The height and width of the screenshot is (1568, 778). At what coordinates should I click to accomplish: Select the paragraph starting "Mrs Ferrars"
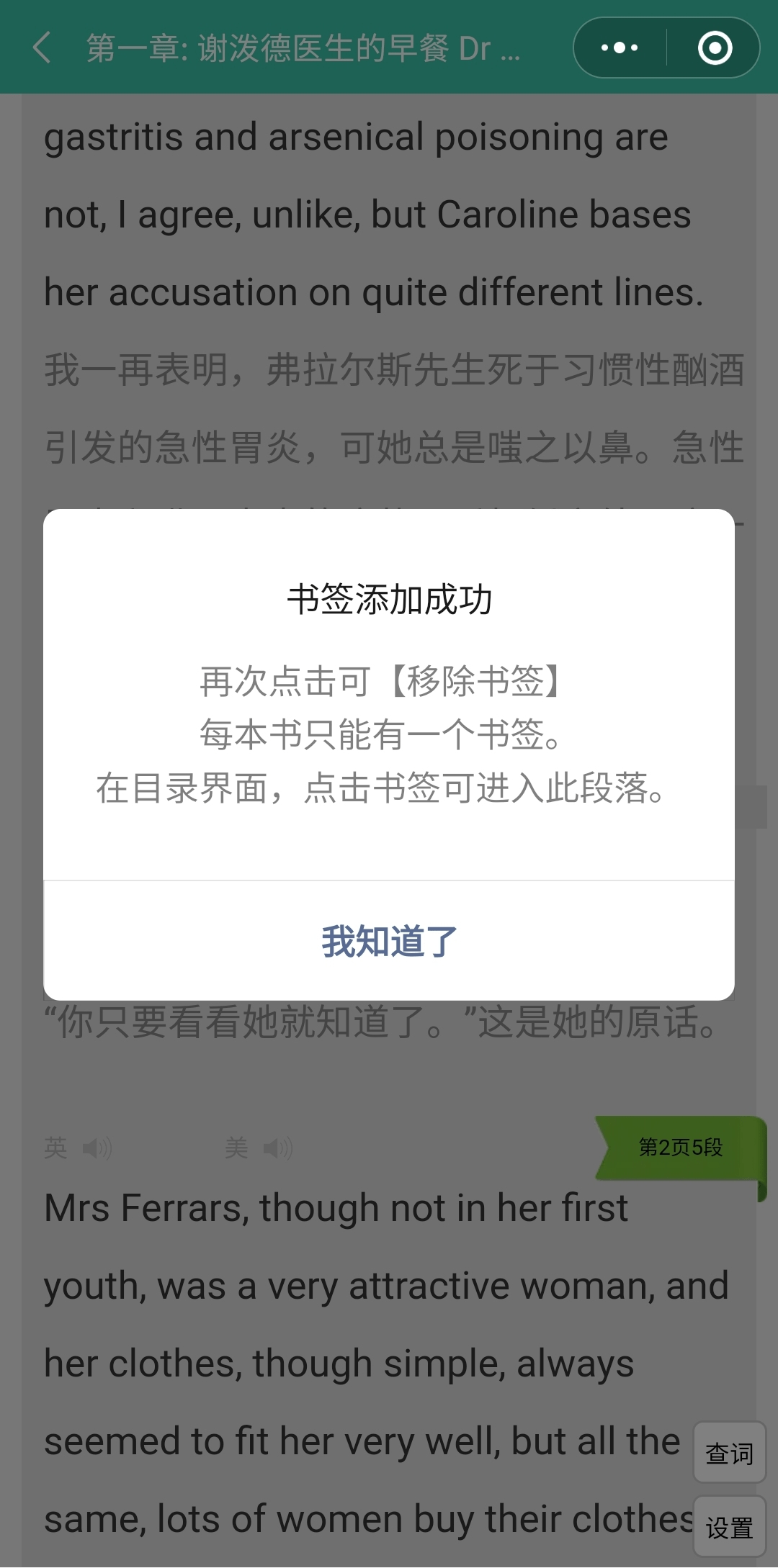[335, 1209]
